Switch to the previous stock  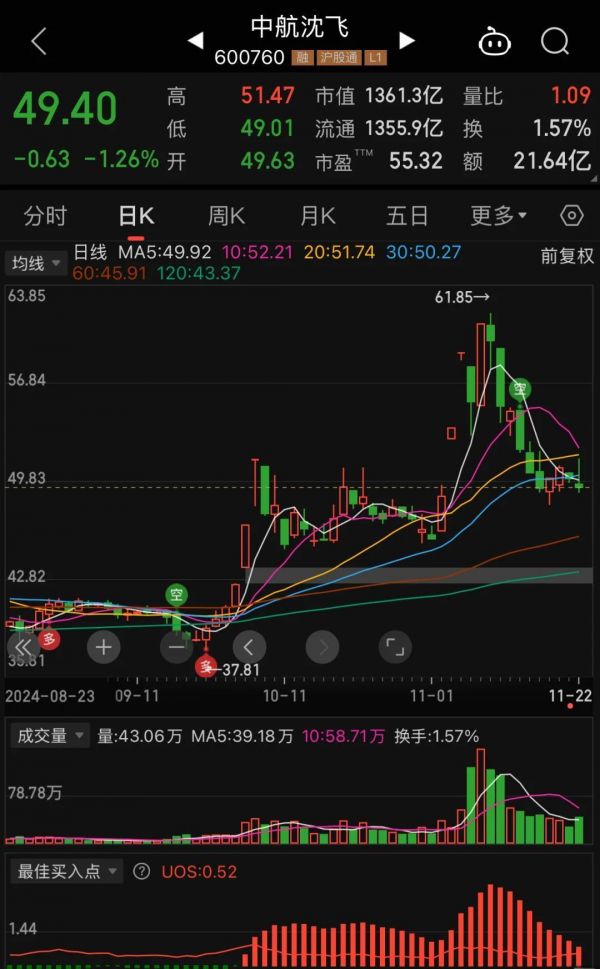point(195,41)
